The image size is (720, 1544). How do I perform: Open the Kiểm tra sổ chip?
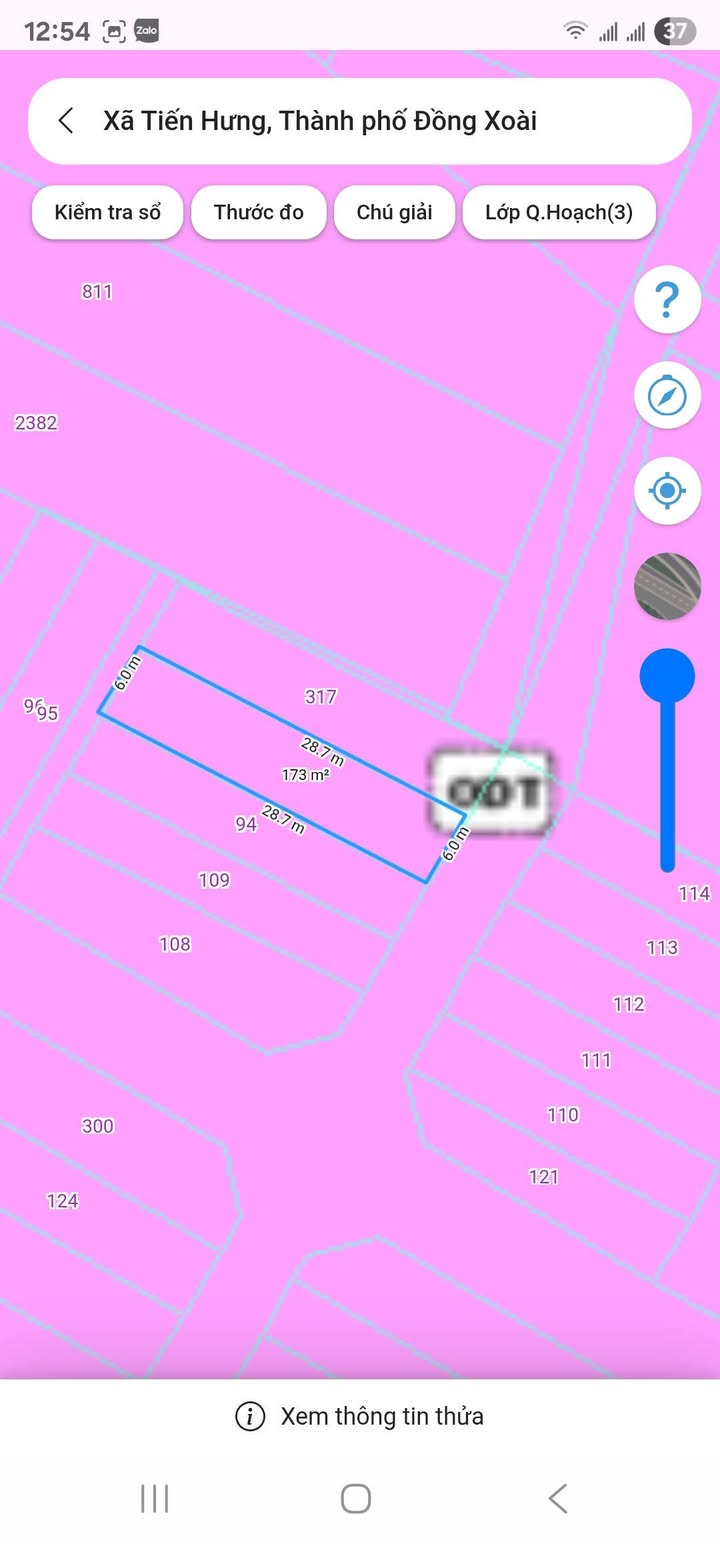tap(108, 212)
